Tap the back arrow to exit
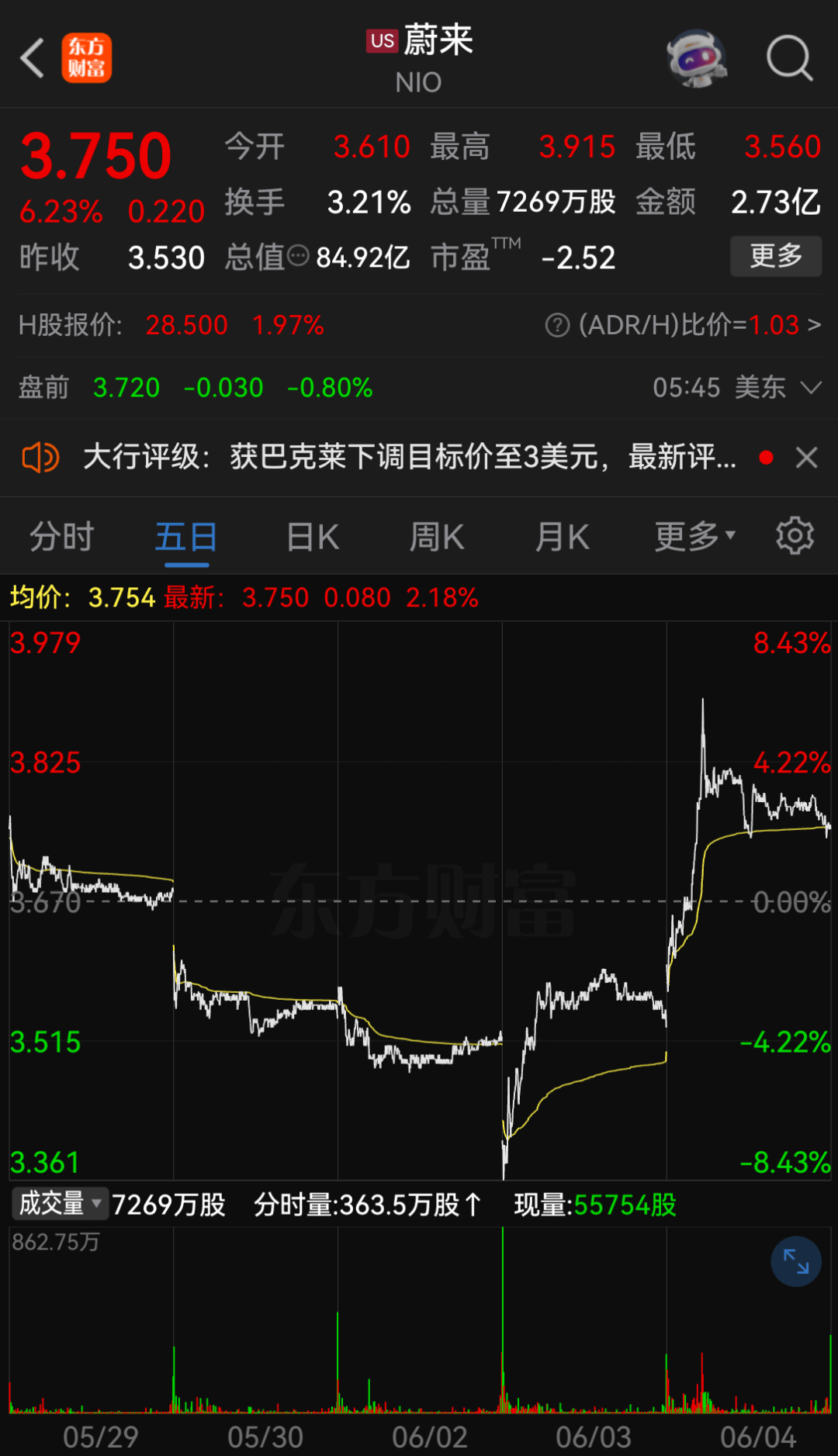 point(31,59)
